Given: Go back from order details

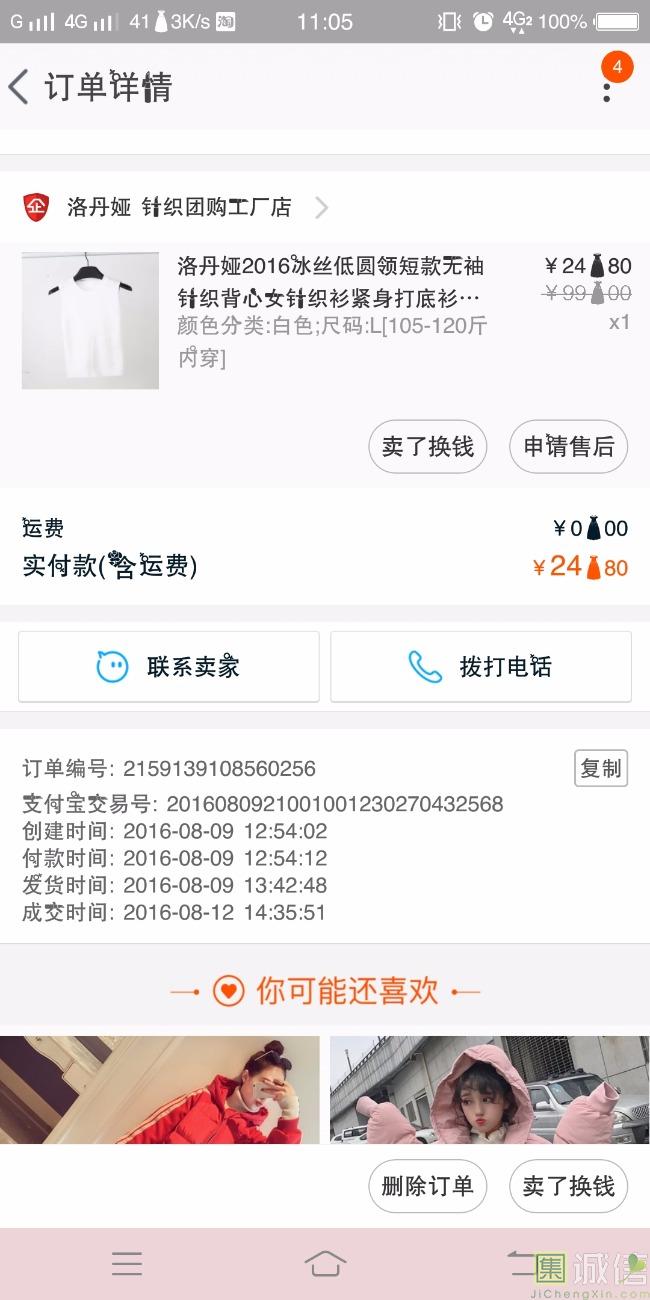Looking at the screenshot, I should click(x=20, y=87).
